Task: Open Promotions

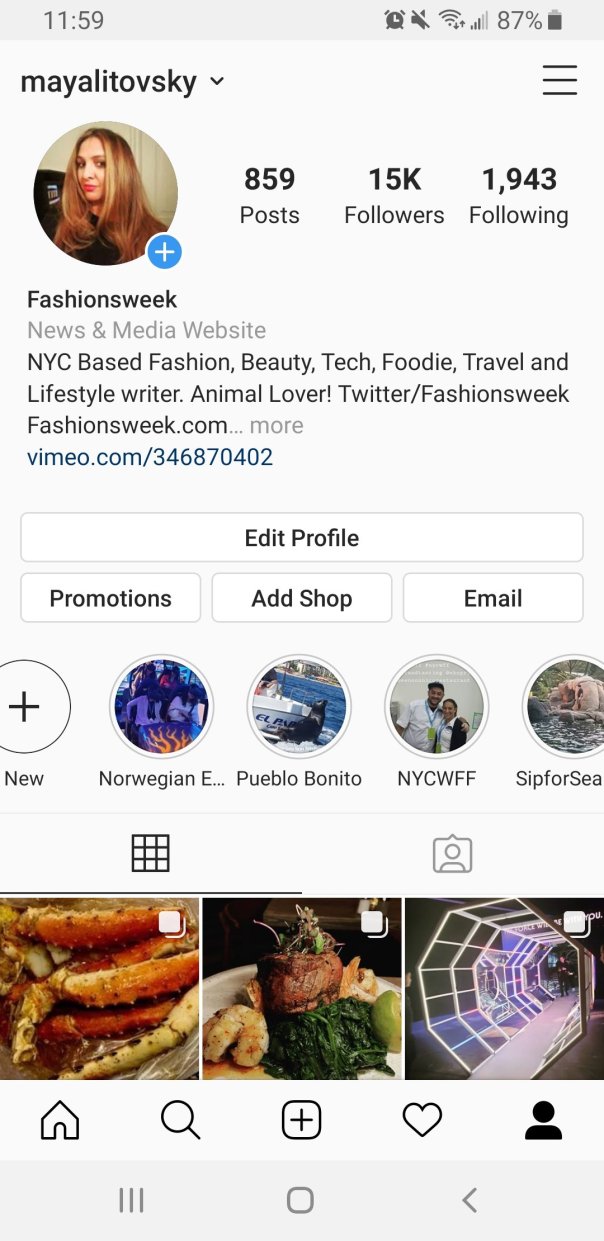Action: click(110, 598)
